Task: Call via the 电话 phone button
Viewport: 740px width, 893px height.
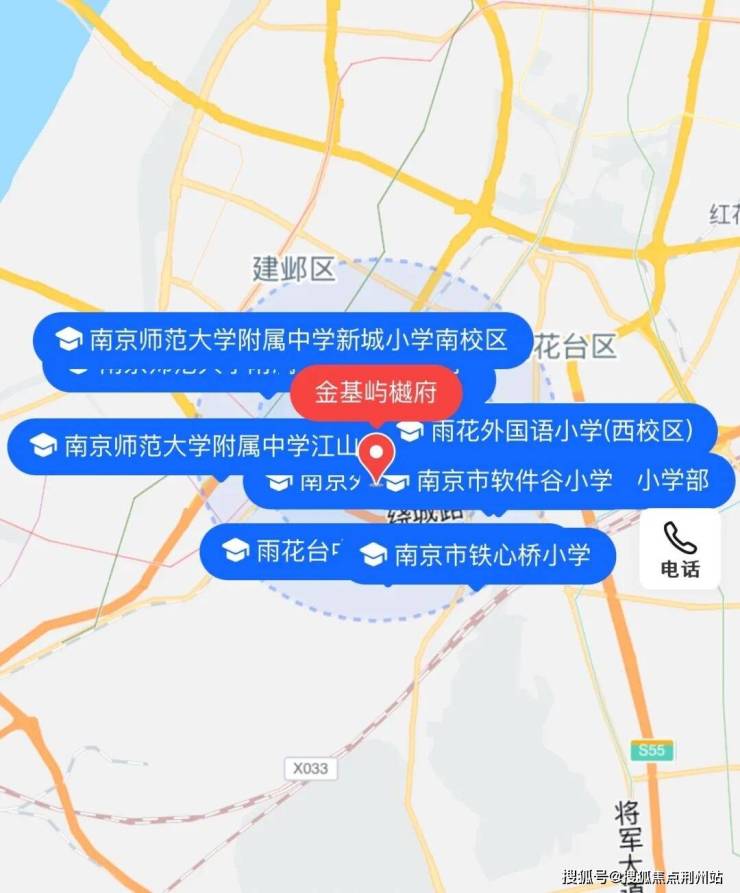Action: [x=680, y=549]
